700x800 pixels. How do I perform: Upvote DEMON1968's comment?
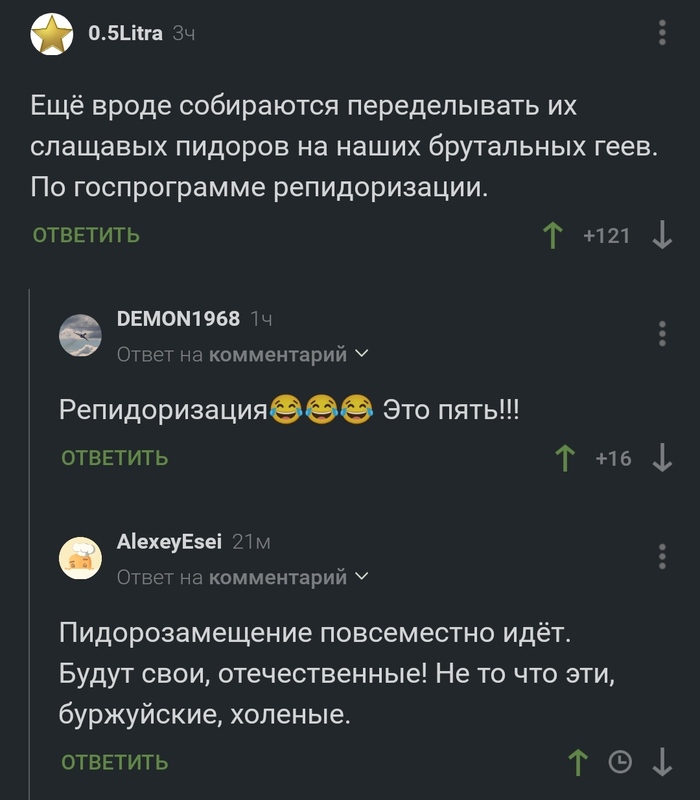click(x=565, y=459)
